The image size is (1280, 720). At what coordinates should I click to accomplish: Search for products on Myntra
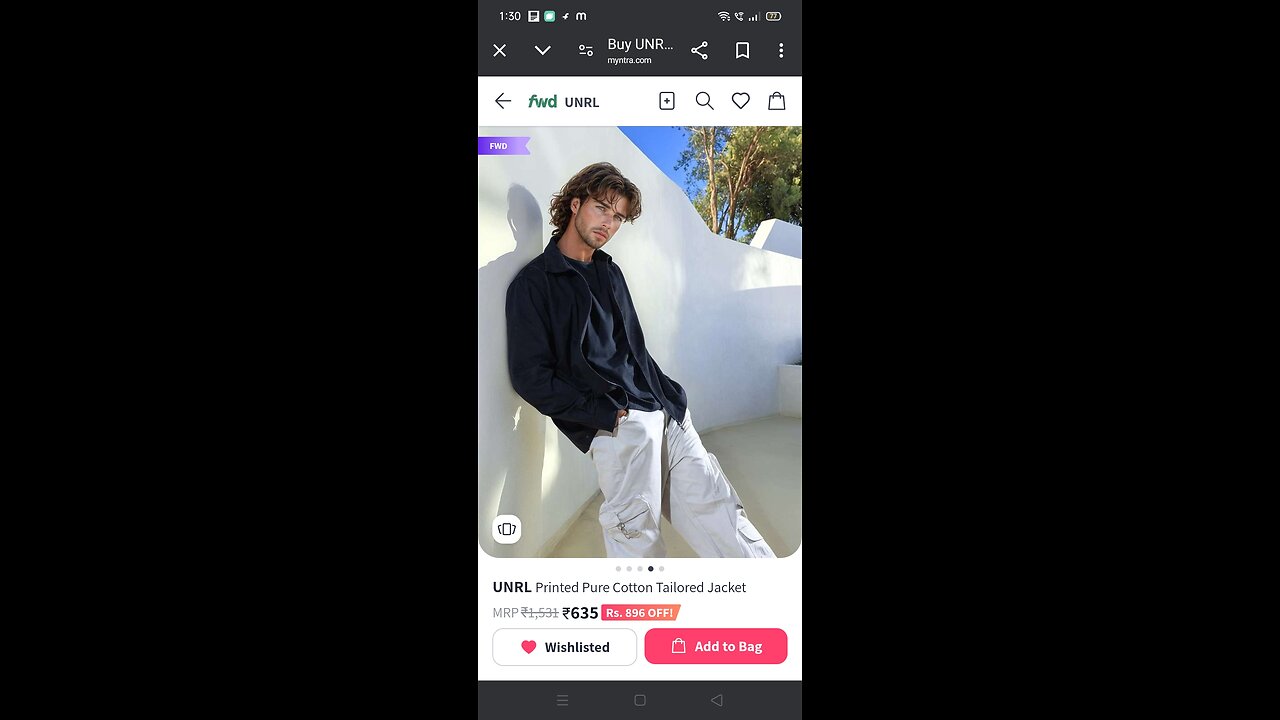pyautogui.click(x=704, y=101)
